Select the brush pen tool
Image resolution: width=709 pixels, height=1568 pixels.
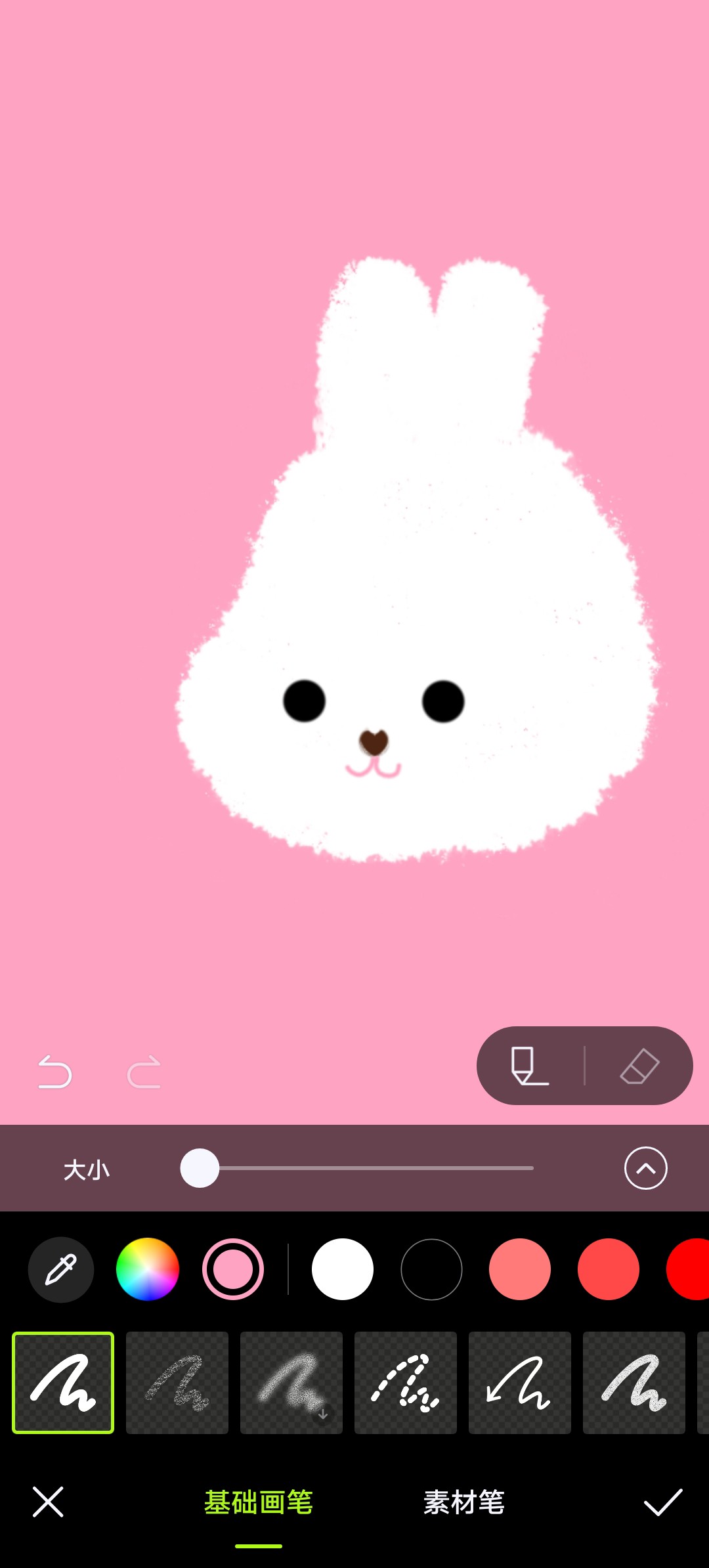tap(530, 1066)
